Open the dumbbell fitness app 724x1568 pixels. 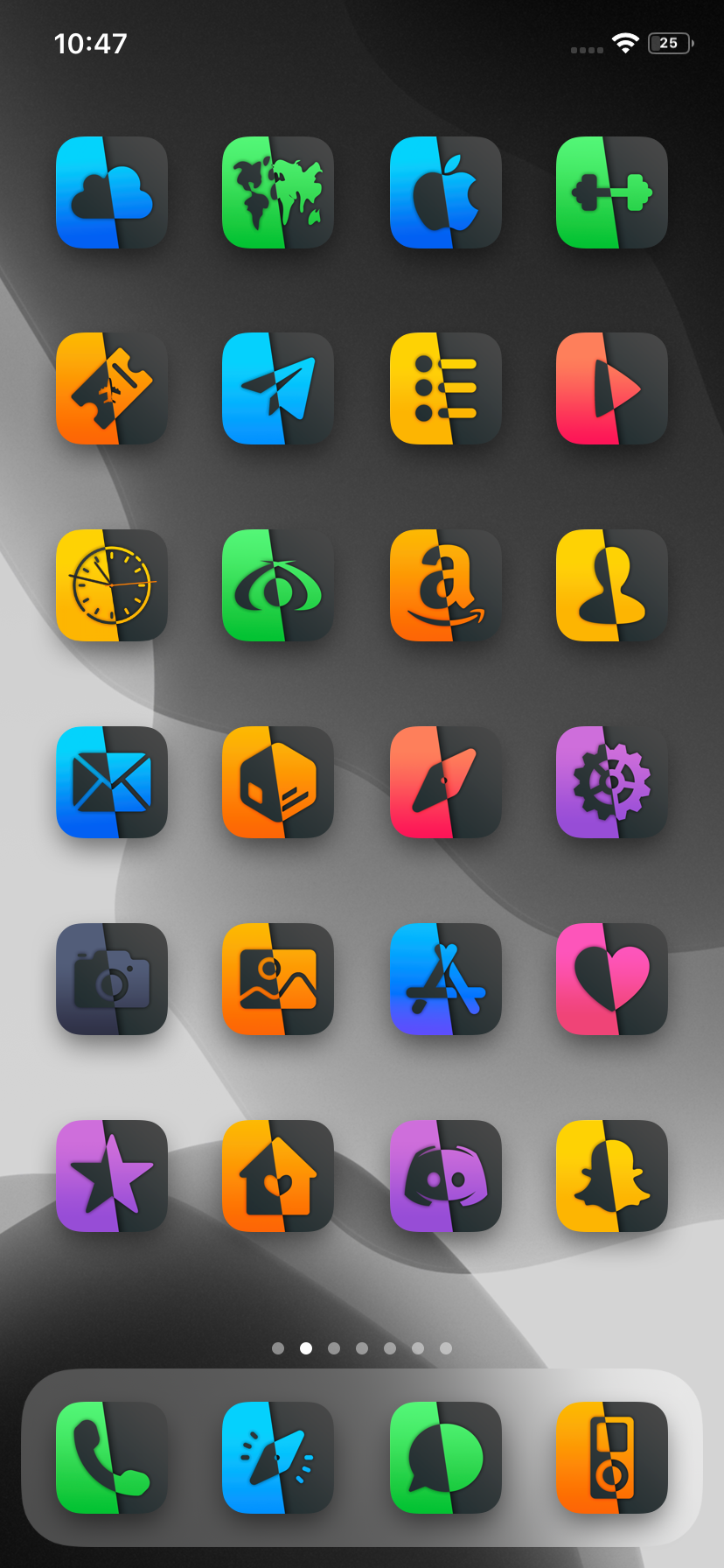(x=612, y=192)
